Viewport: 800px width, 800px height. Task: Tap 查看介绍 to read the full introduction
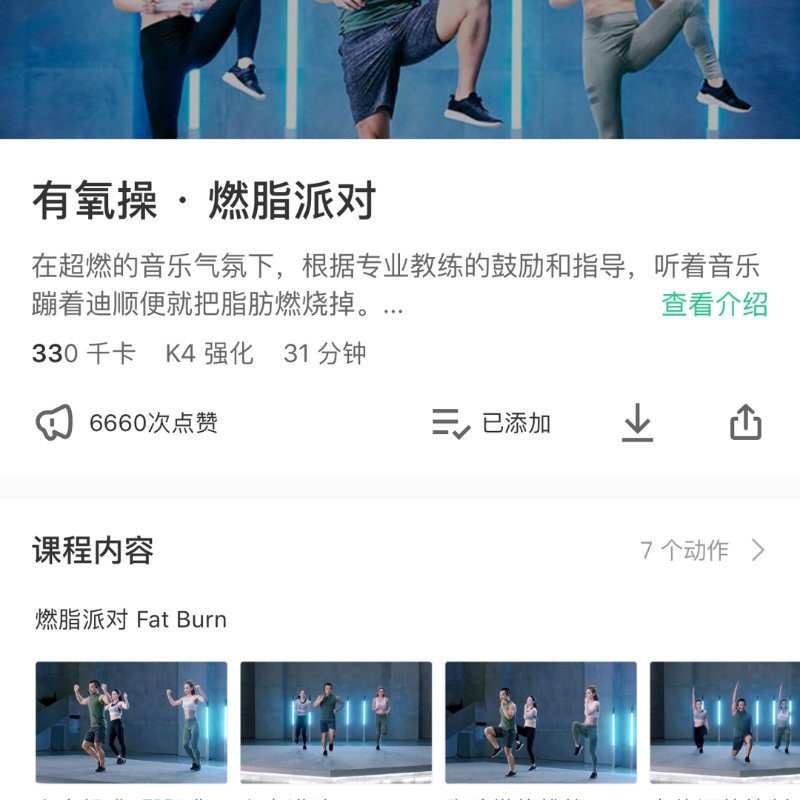tap(714, 305)
